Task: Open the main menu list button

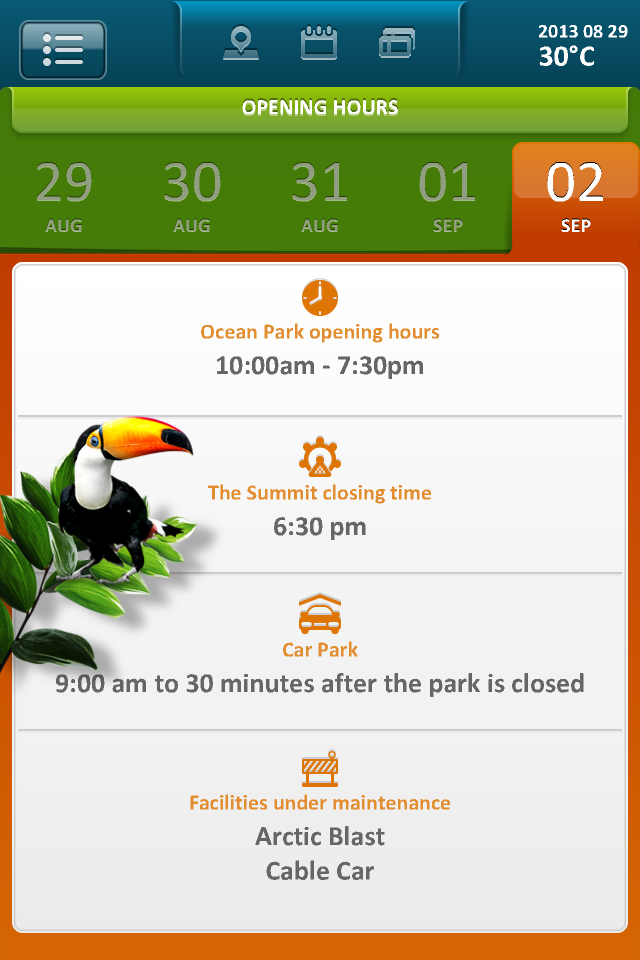Action: click(x=62, y=49)
